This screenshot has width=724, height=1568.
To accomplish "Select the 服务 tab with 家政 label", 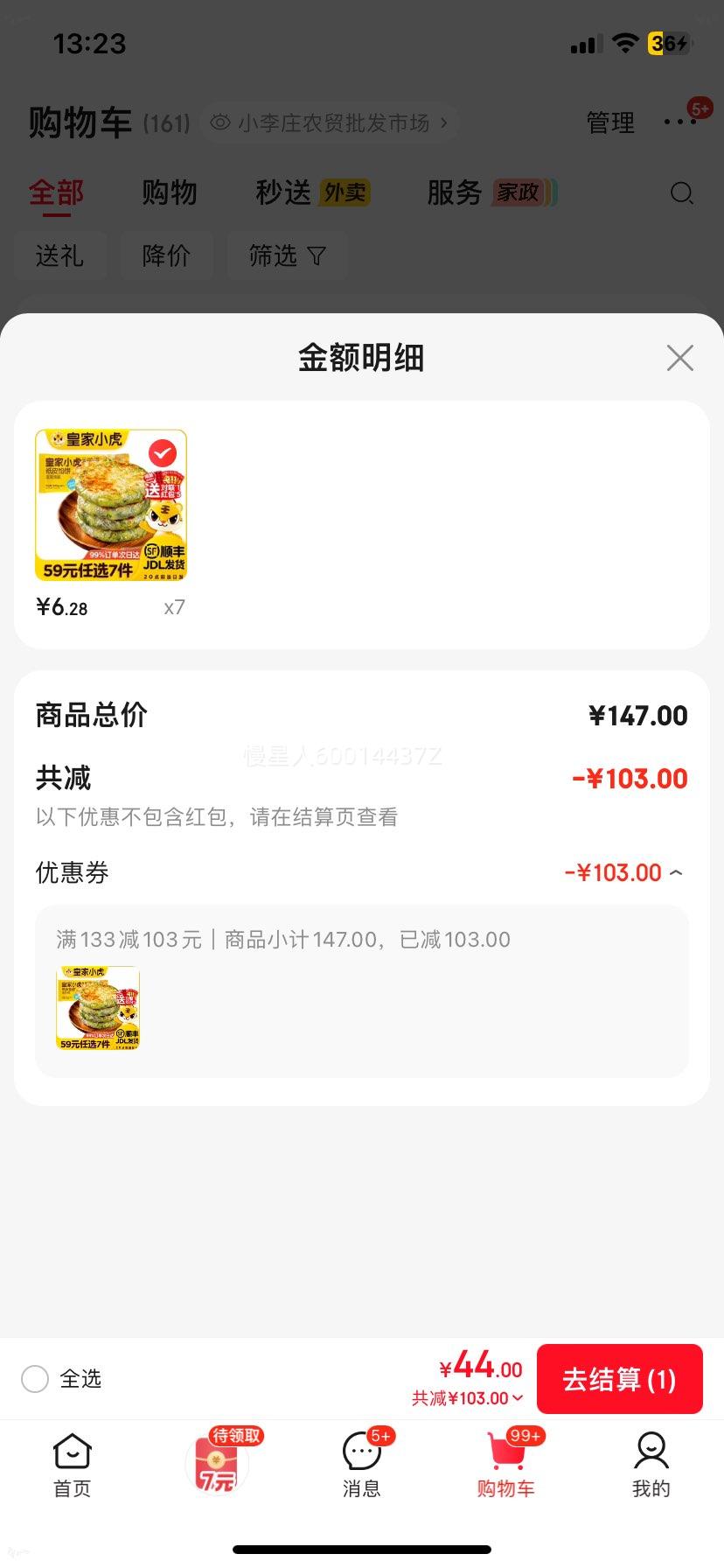I will point(454,192).
